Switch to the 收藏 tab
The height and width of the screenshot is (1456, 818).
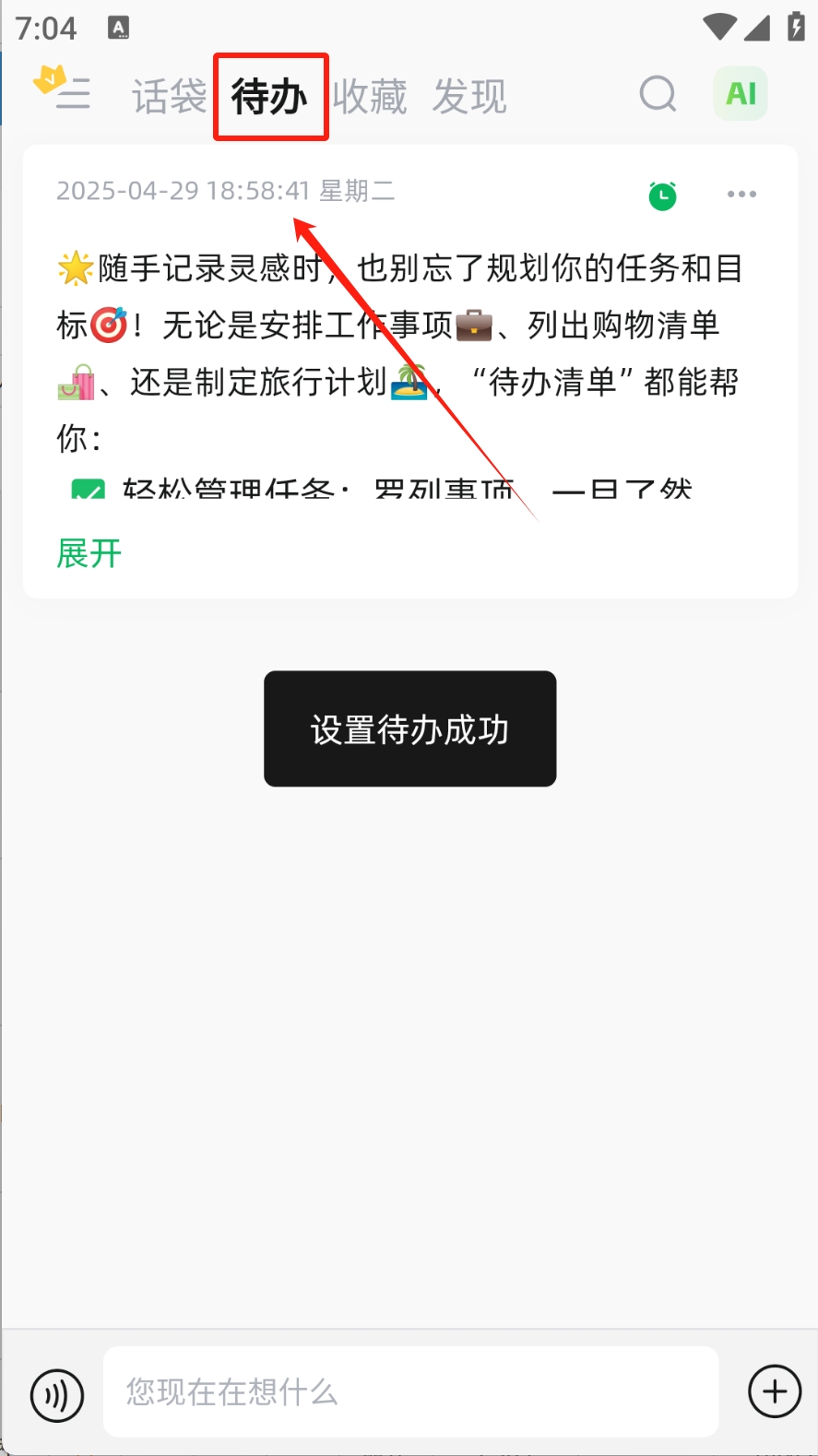click(x=370, y=97)
